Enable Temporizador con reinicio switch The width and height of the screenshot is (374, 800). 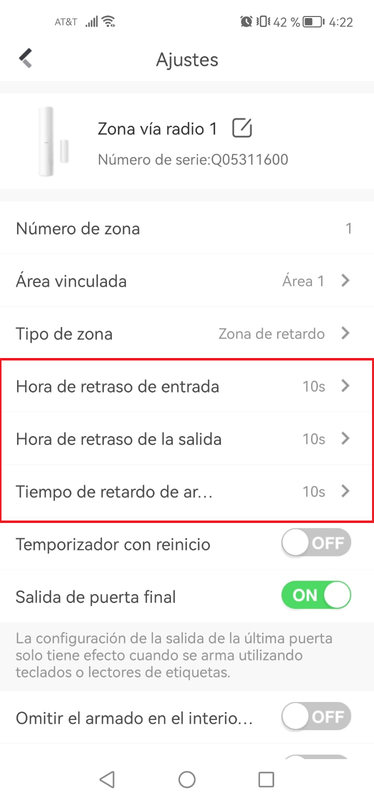coord(316,543)
